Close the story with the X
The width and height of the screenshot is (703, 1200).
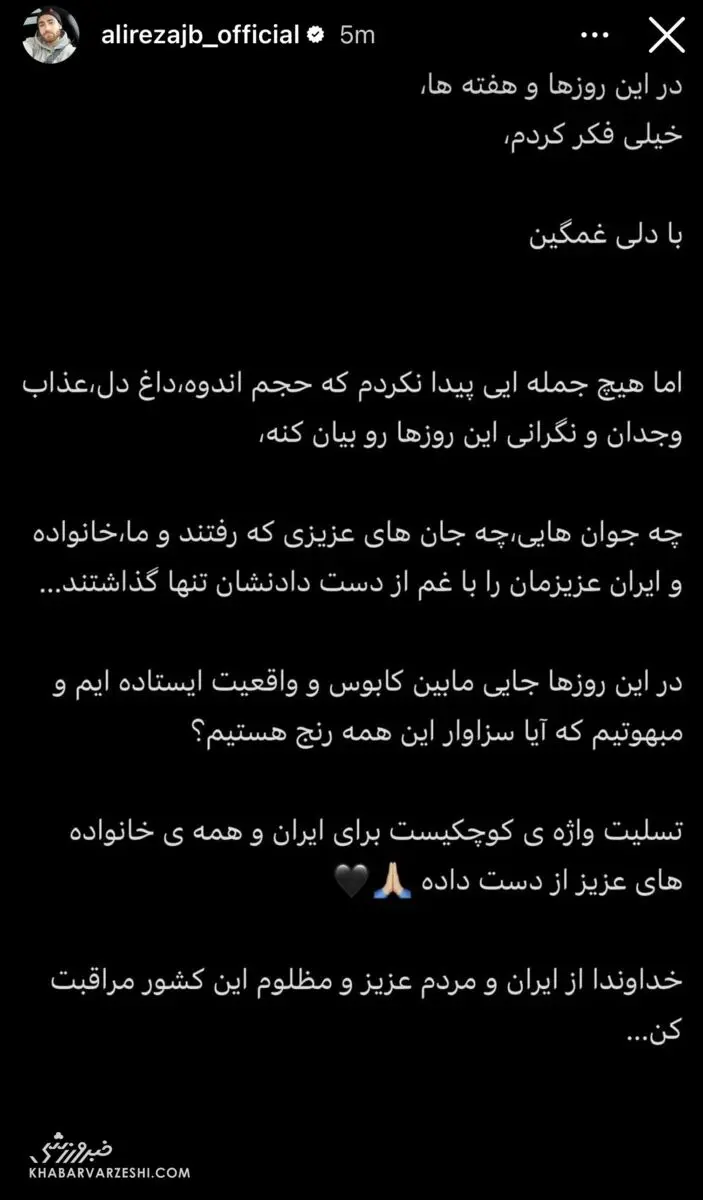(667, 35)
